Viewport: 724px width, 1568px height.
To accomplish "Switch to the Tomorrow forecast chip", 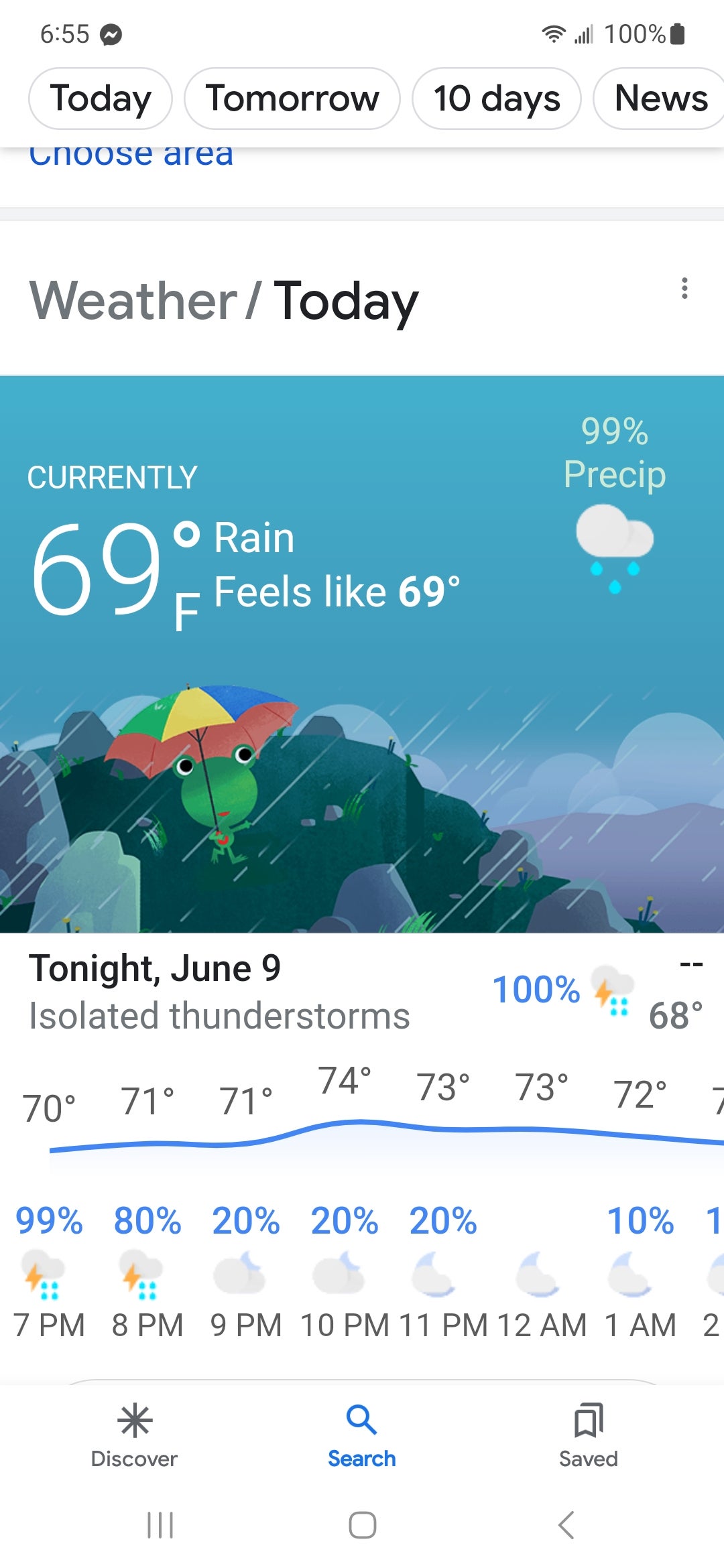I will click(x=292, y=98).
